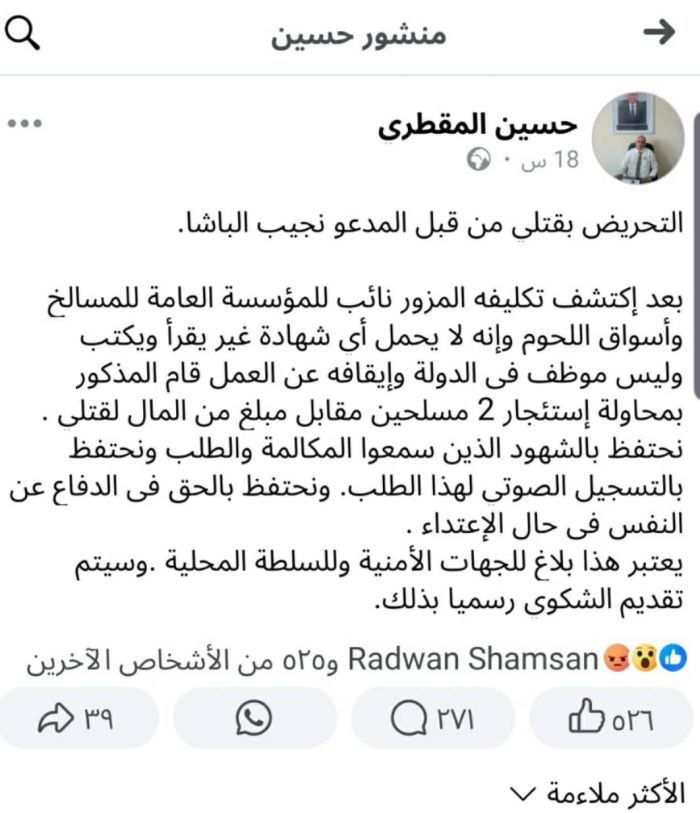
Task: Share the post with the ٣٩ share button
Action: pyautogui.click(x=78, y=718)
